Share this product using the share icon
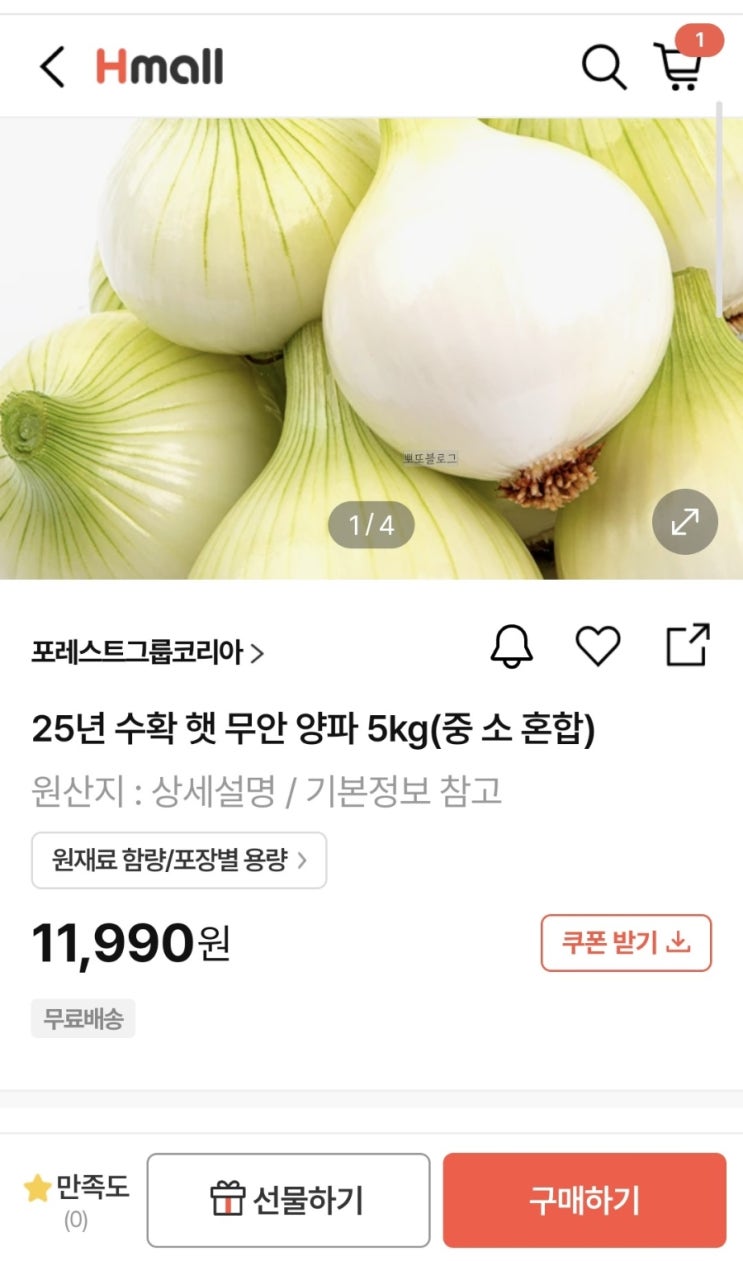 point(687,647)
